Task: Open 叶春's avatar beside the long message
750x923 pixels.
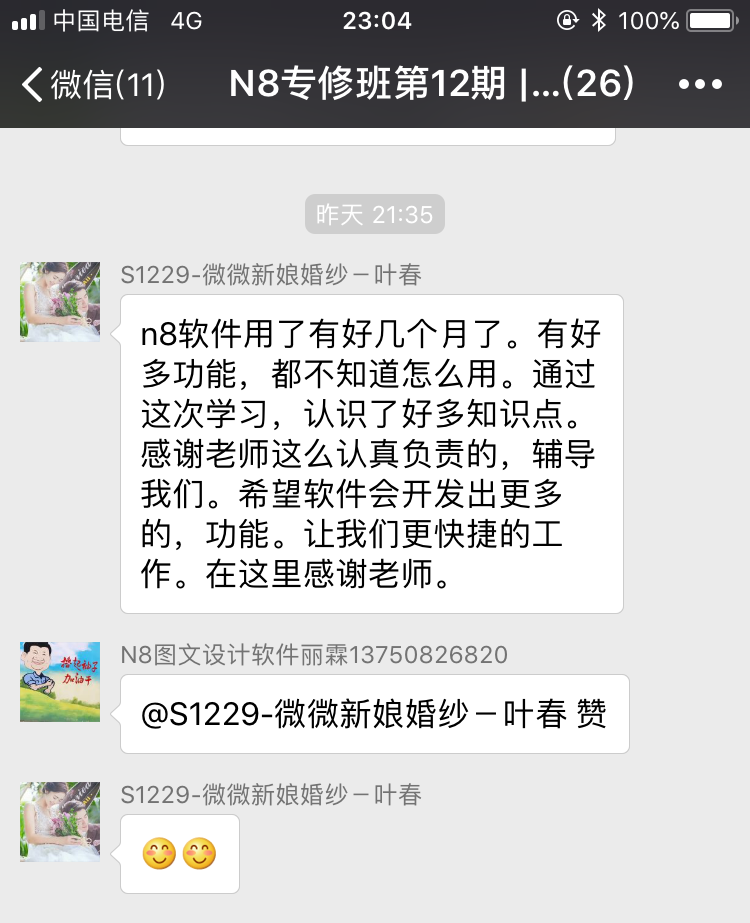Action: pyautogui.click(x=60, y=302)
